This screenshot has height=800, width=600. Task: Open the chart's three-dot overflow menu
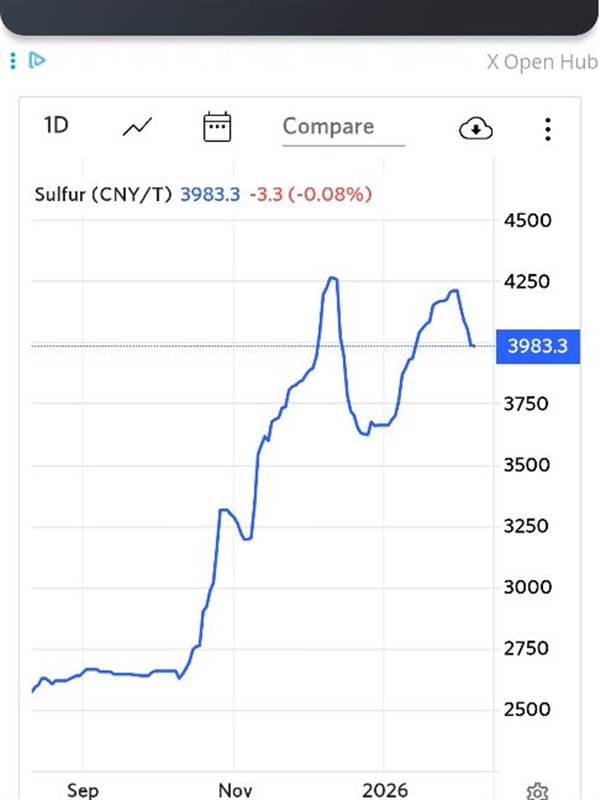point(548,128)
